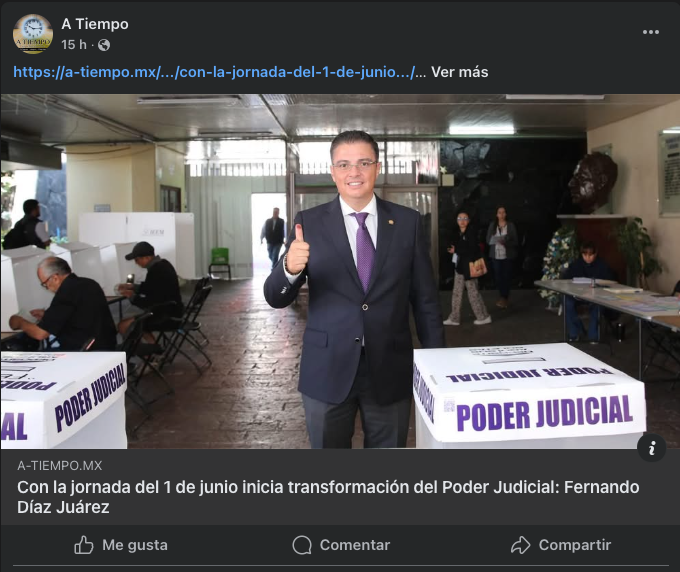Expand post text with Ver más
The height and width of the screenshot is (572, 680).
[459, 72]
